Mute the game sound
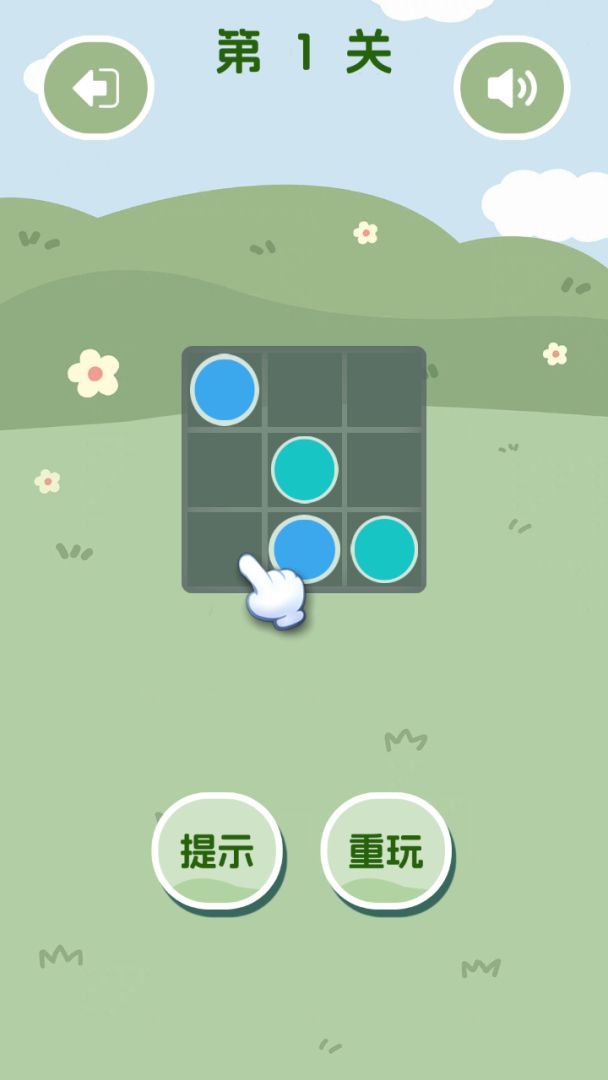The height and width of the screenshot is (1080, 608). coord(511,88)
